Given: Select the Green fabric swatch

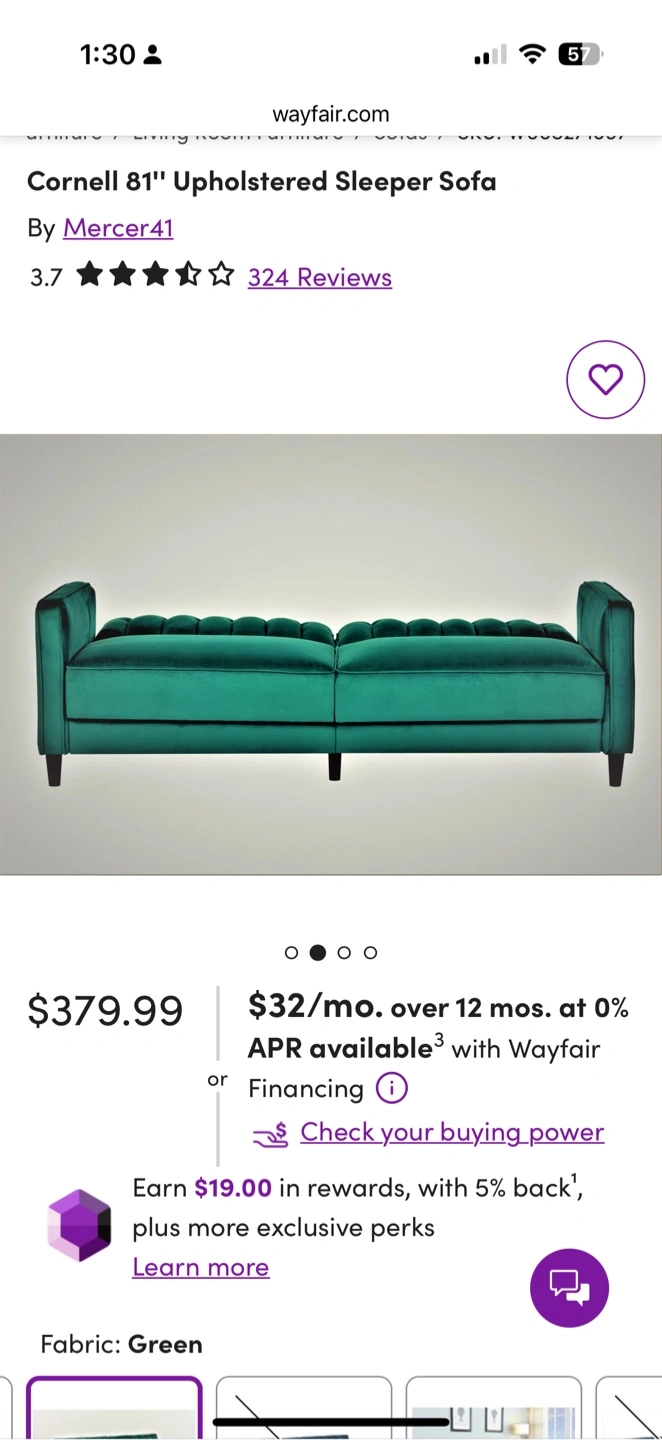Looking at the screenshot, I should tap(114, 1412).
